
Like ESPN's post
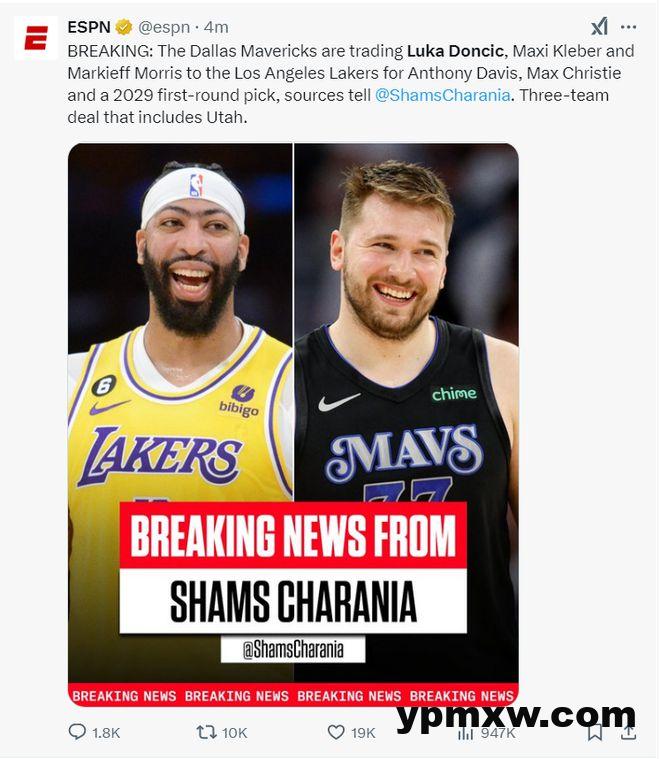[337, 732]
